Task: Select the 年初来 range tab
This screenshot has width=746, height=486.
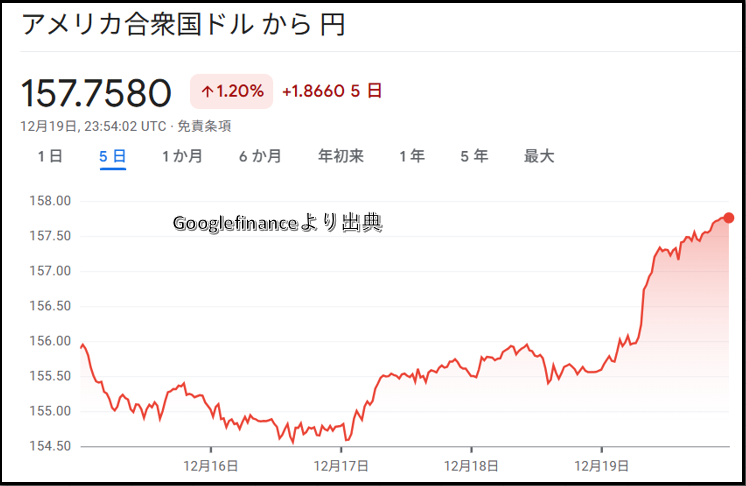Action: pyautogui.click(x=340, y=156)
